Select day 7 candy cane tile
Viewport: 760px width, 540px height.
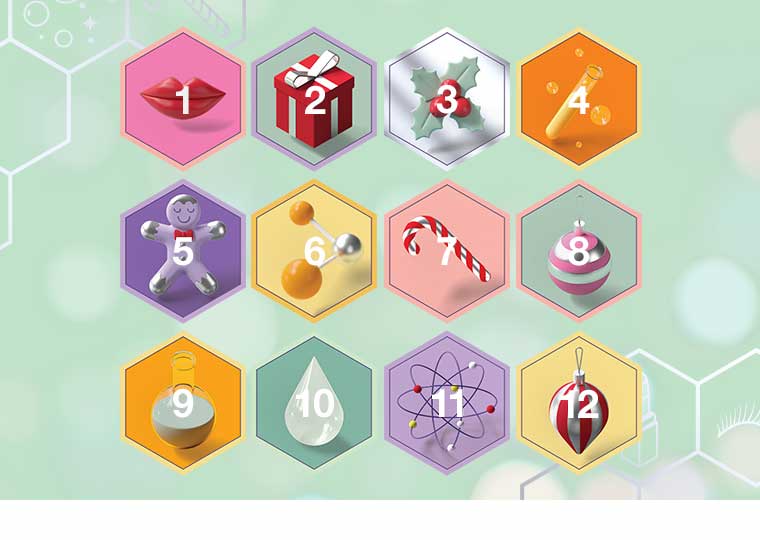[x=447, y=251]
